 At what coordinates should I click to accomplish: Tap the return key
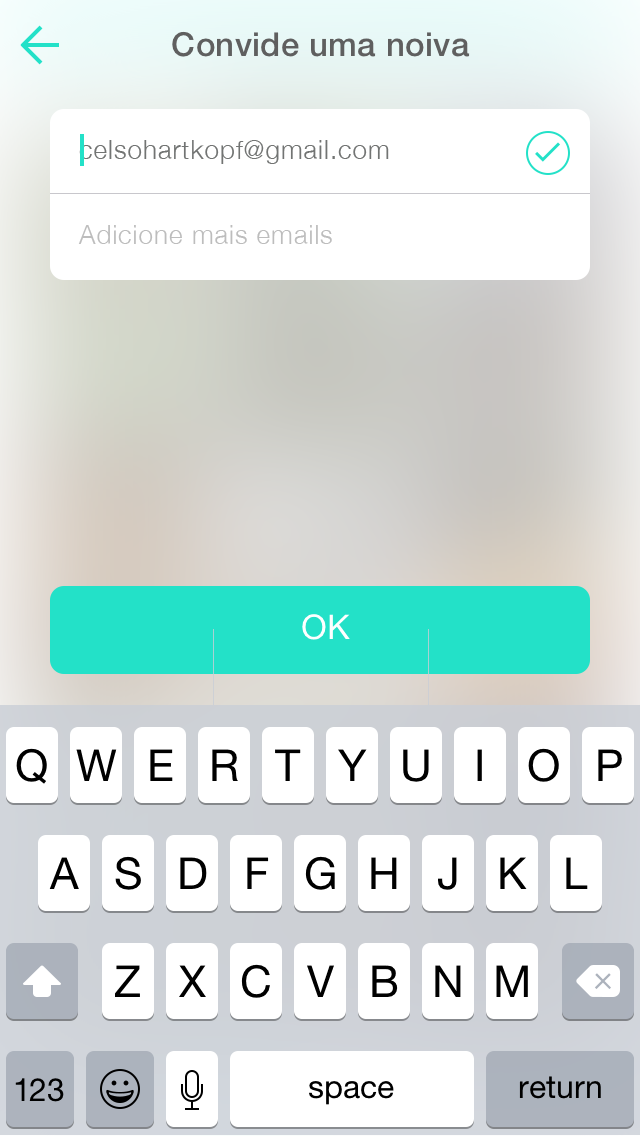click(x=560, y=1090)
